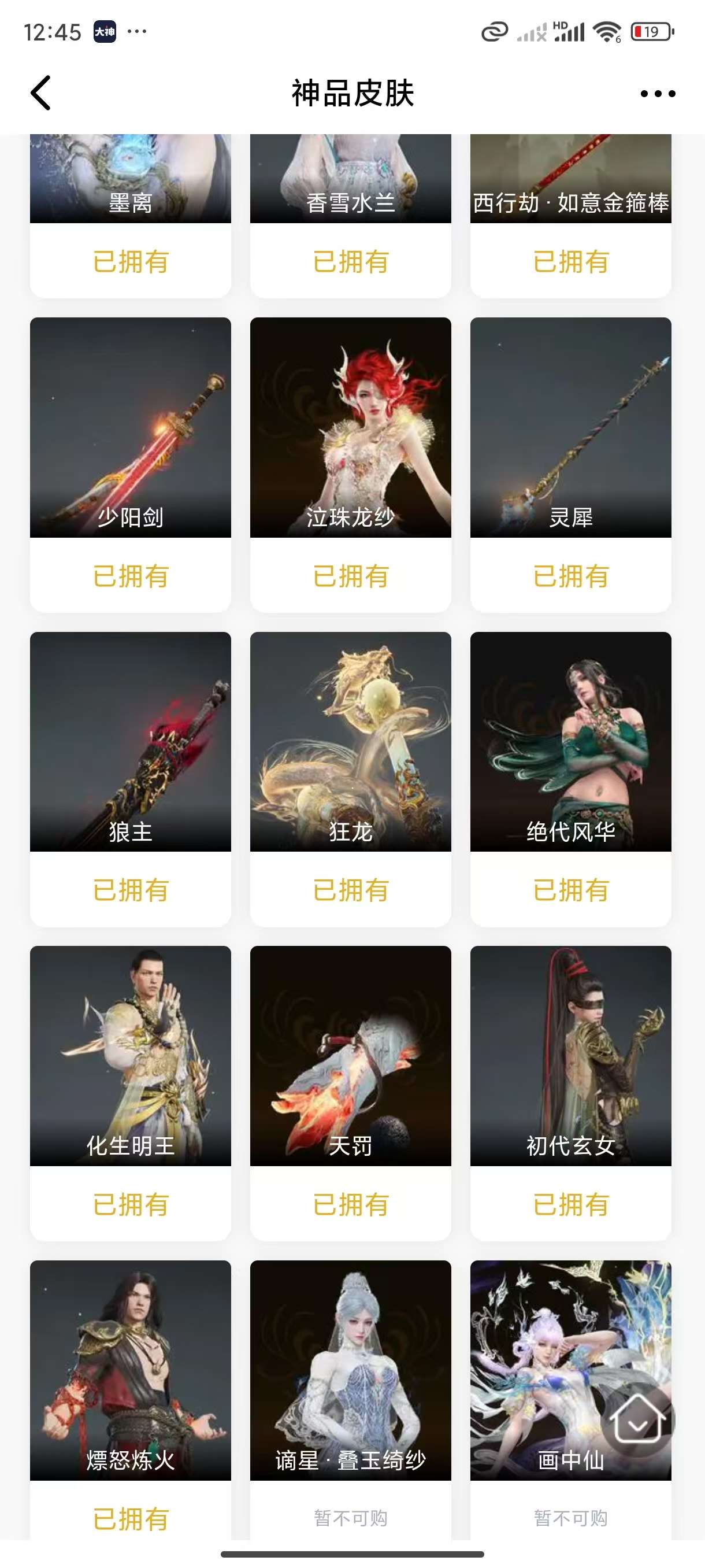View the 初代玄女 skin
The image size is (705, 1568).
coord(570,1056)
